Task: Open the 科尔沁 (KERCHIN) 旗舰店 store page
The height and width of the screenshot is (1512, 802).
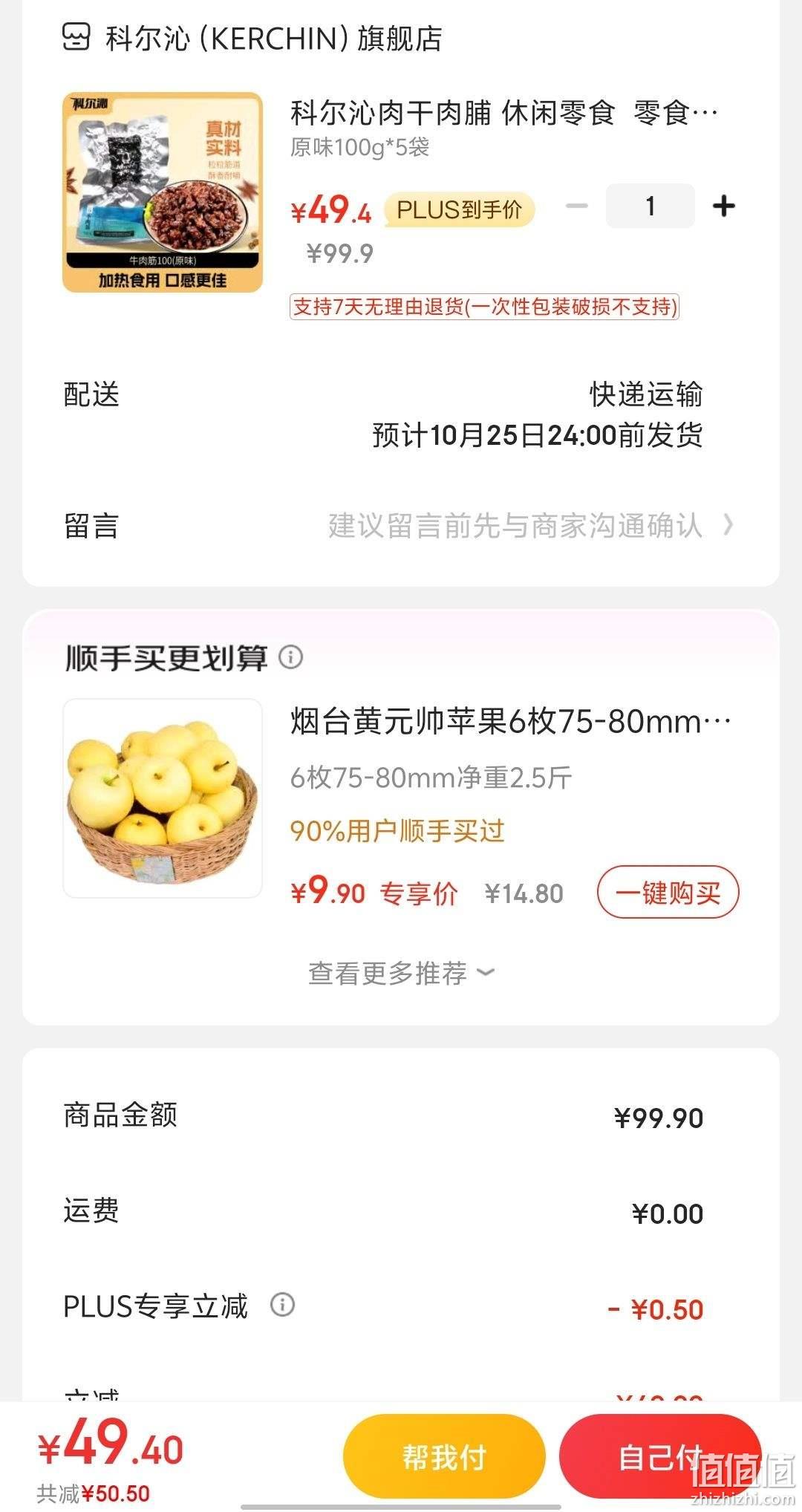Action: point(252,38)
